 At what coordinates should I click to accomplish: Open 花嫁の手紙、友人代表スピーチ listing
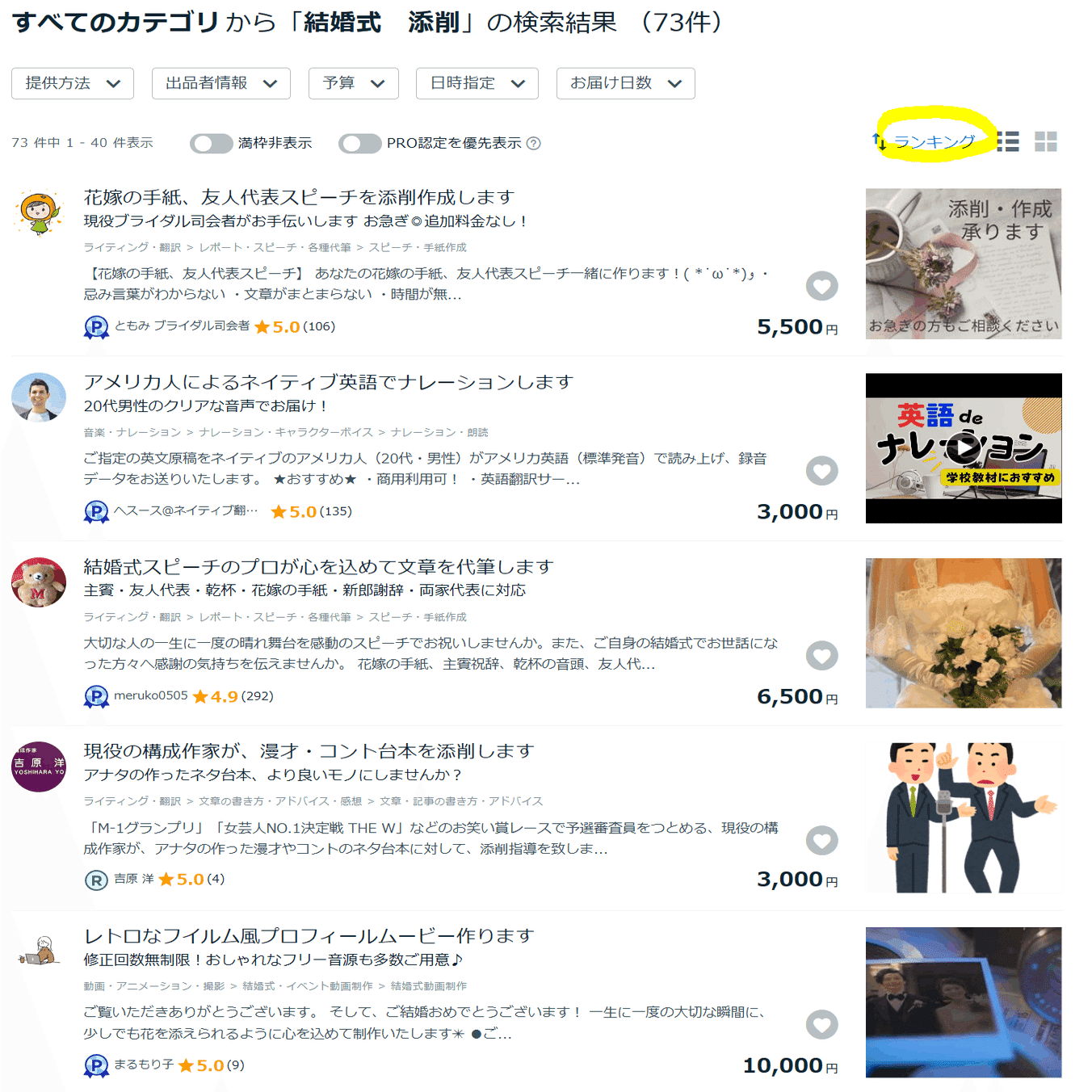pyautogui.click(x=299, y=197)
